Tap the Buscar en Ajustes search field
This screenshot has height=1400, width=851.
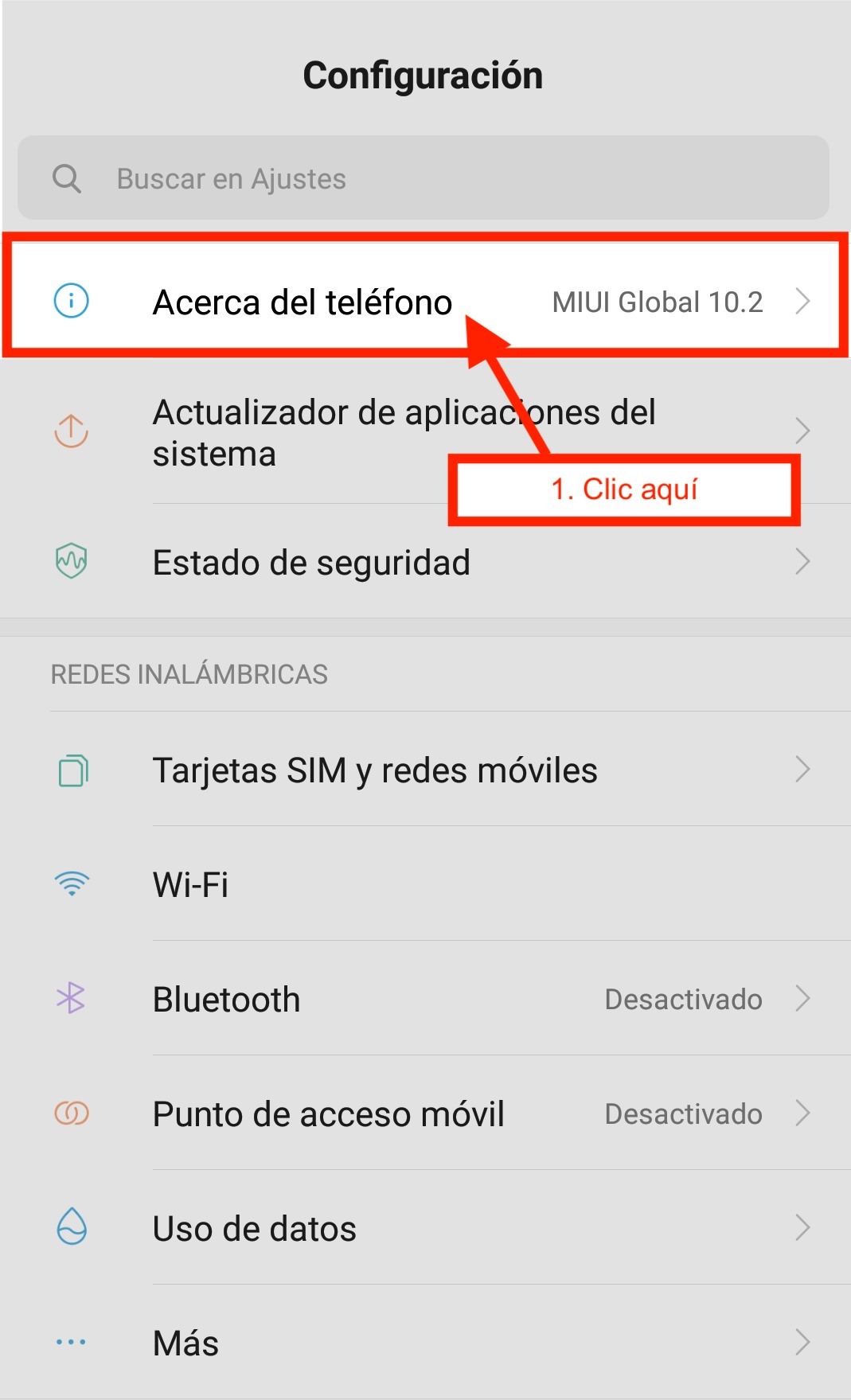pos(422,178)
